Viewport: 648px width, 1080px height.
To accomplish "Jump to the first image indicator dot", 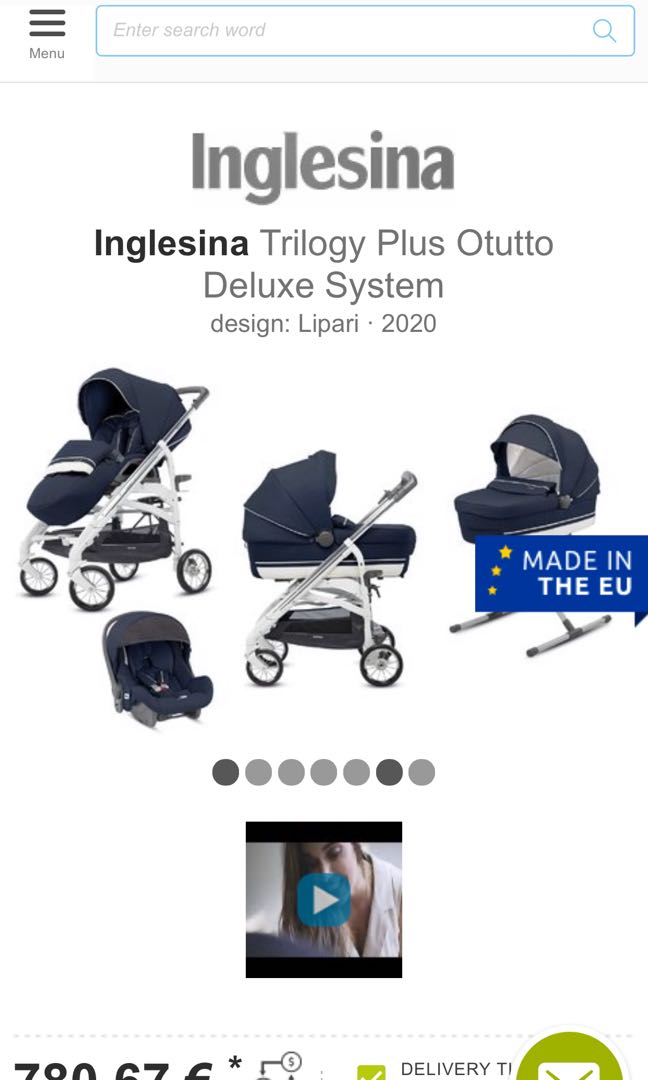I will click(226, 772).
